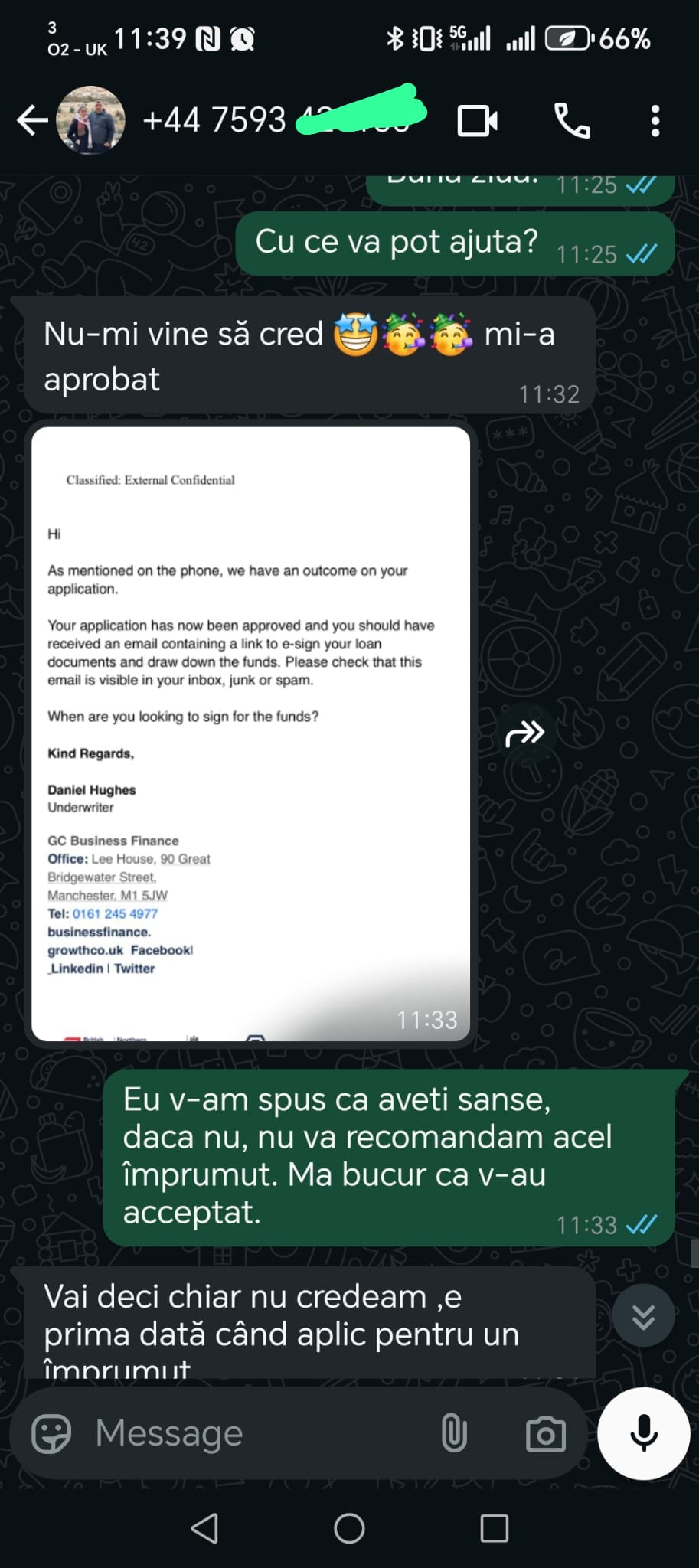Screen dimensions: 699x1568
Task: Open the camera from the message bar
Action: click(545, 1433)
